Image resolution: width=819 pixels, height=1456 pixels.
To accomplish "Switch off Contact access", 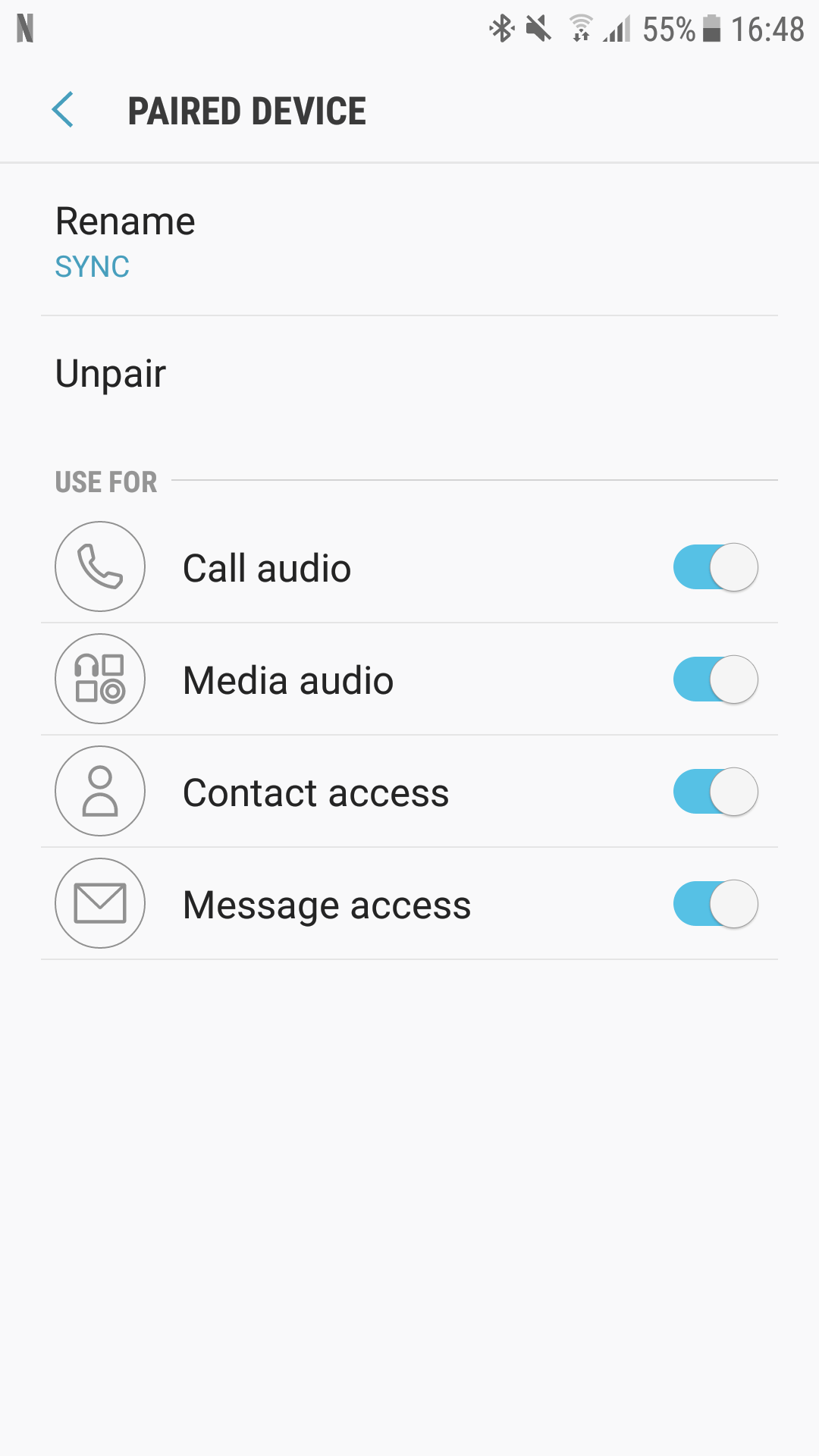I will click(715, 792).
